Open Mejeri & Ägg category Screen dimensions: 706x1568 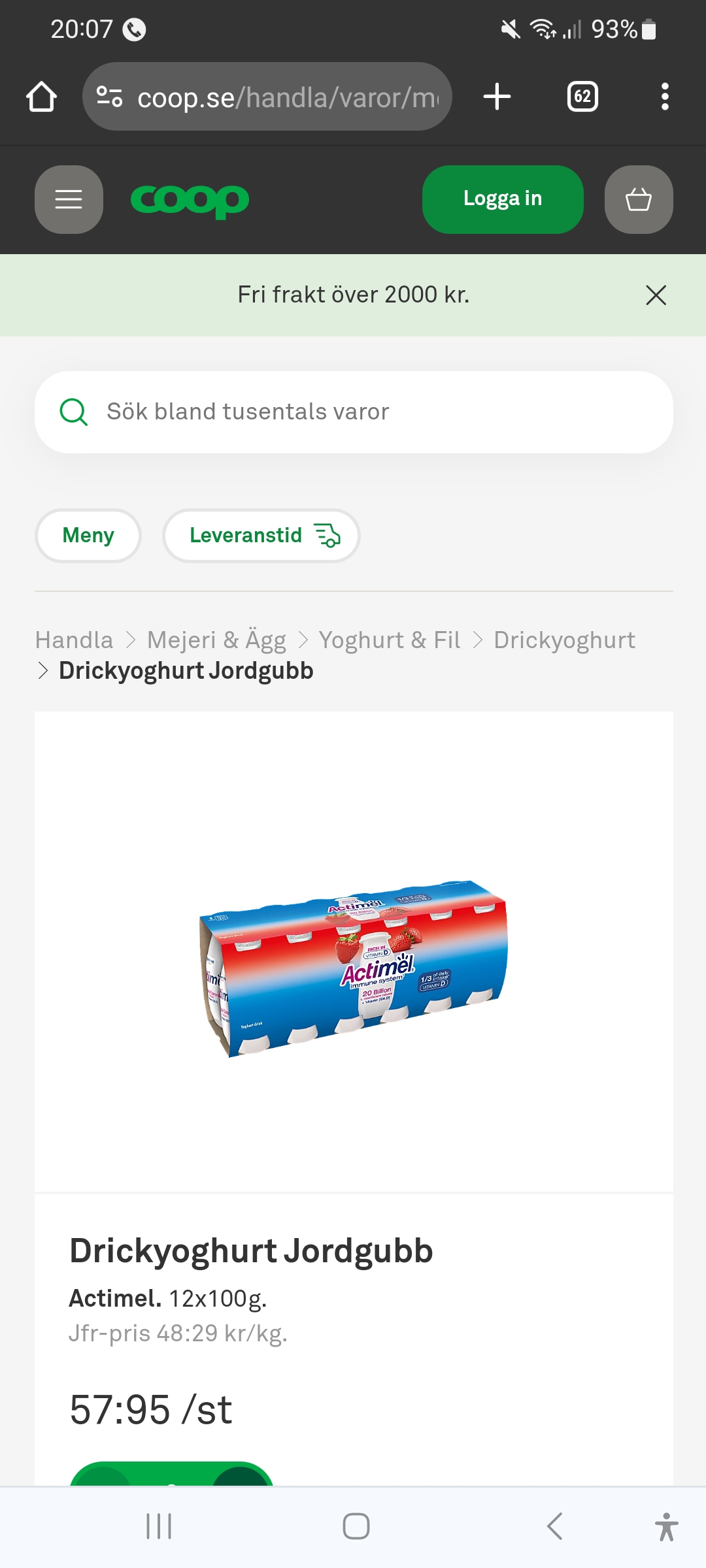click(216, 640)
